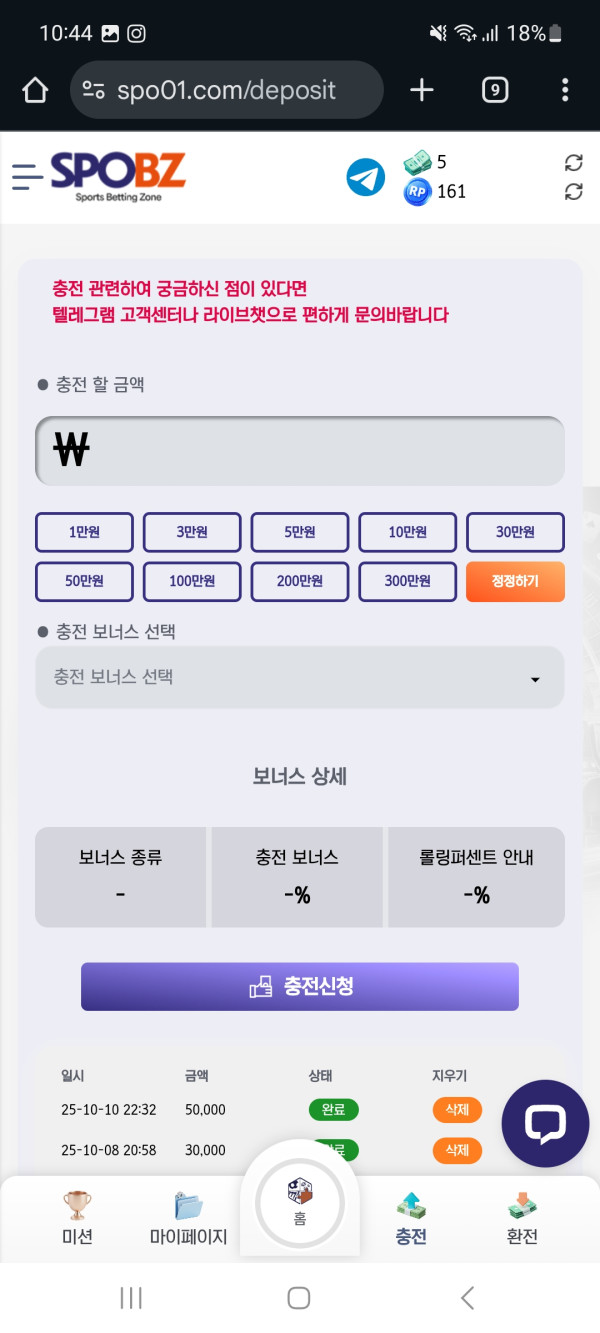600x1333 pixels.
Task: Open the browser's three-dot overflow menu
Action: [x=565, y=90]
